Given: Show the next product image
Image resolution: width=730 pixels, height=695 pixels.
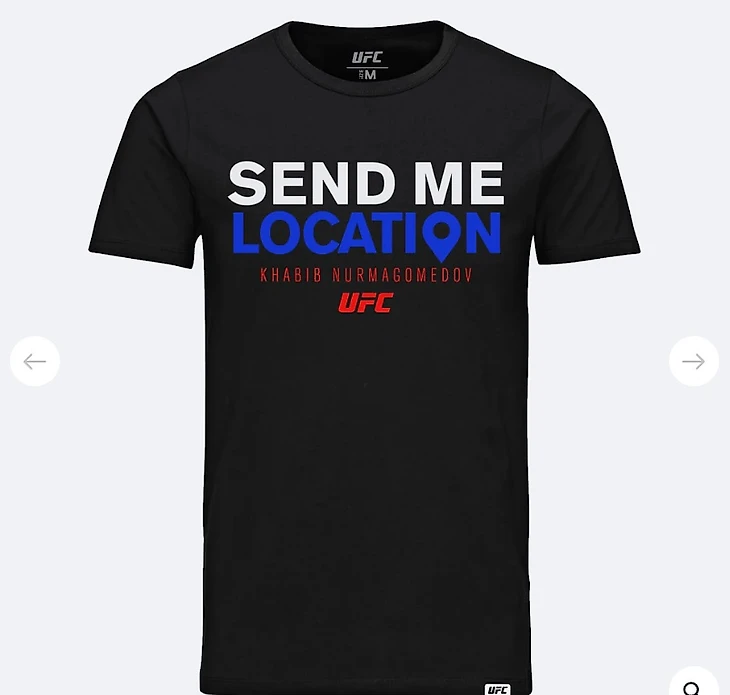Looking at the screenshot, I should (x=693, y=361).
